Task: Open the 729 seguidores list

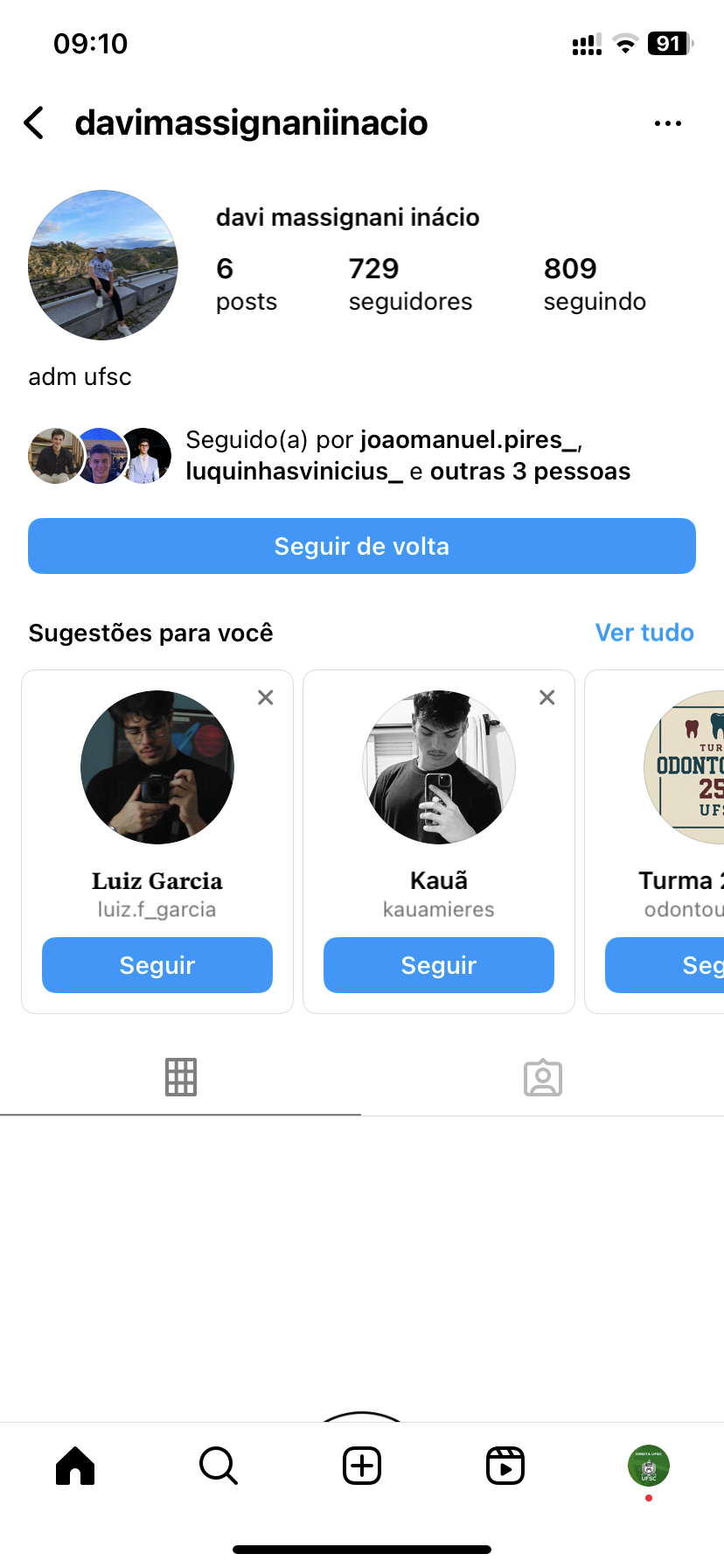Action: point(409,283)
